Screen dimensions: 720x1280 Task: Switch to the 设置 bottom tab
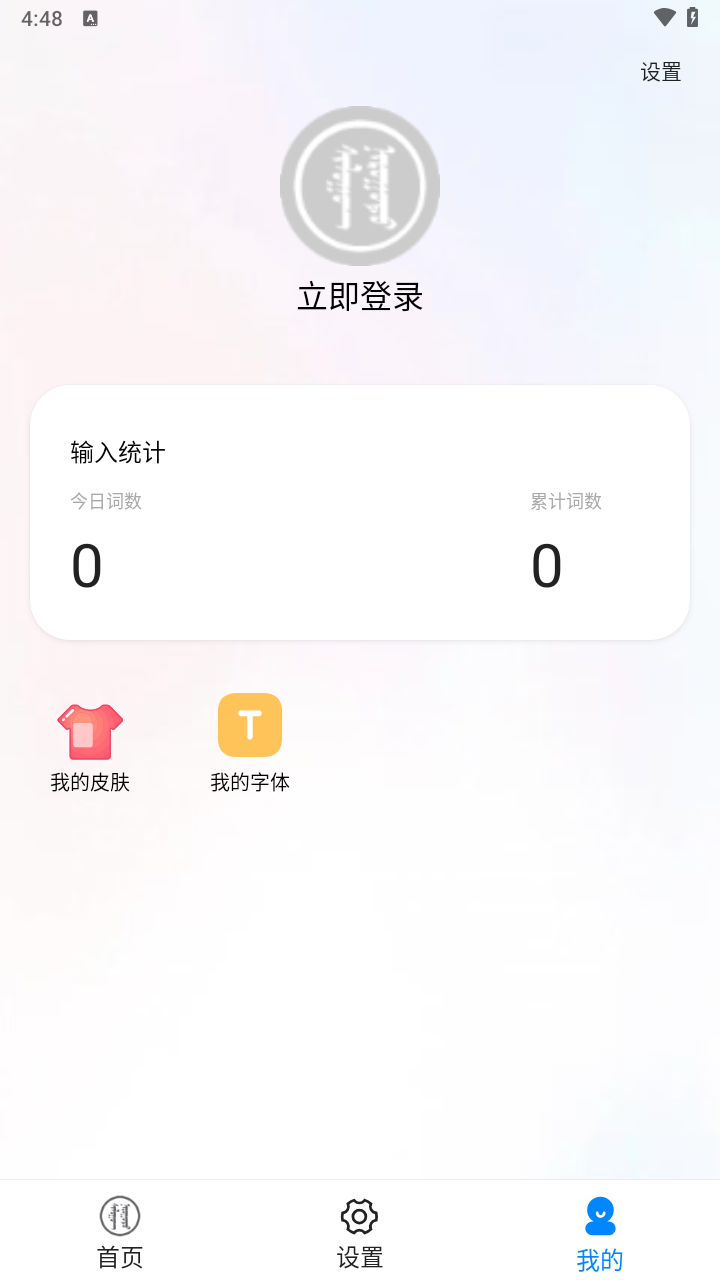(x=360, y=1232)
